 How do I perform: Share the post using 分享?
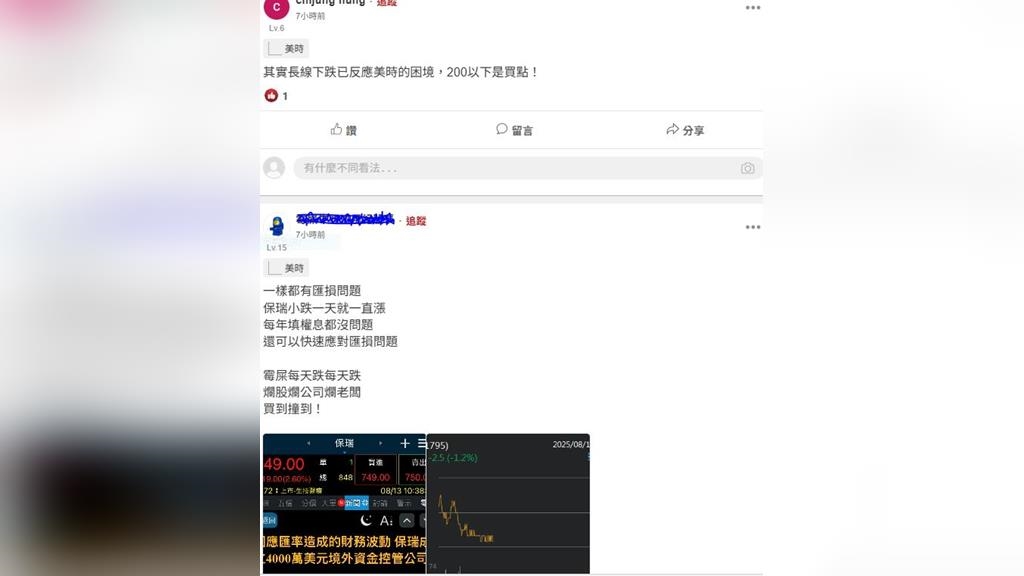(685, 130)
